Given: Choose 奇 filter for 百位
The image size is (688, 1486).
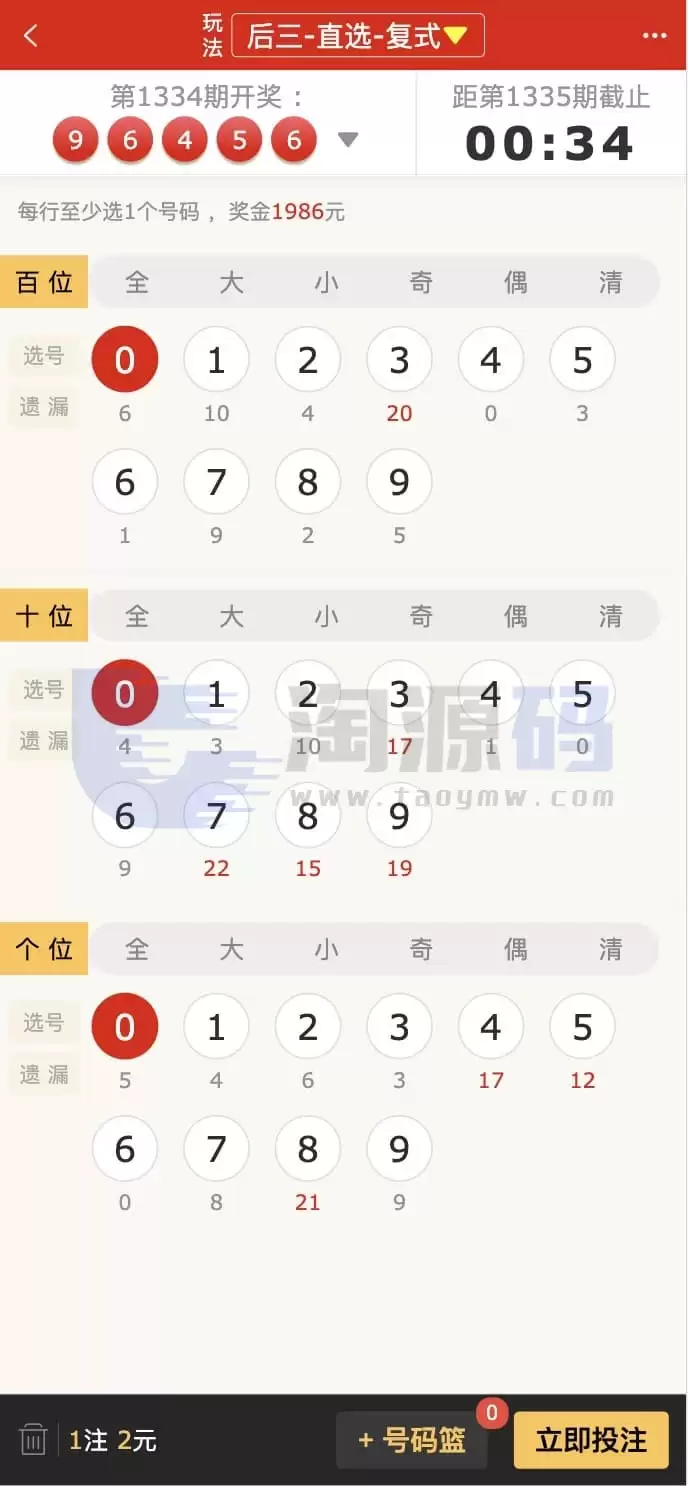Looking at the screenshot, I should 421,283.
